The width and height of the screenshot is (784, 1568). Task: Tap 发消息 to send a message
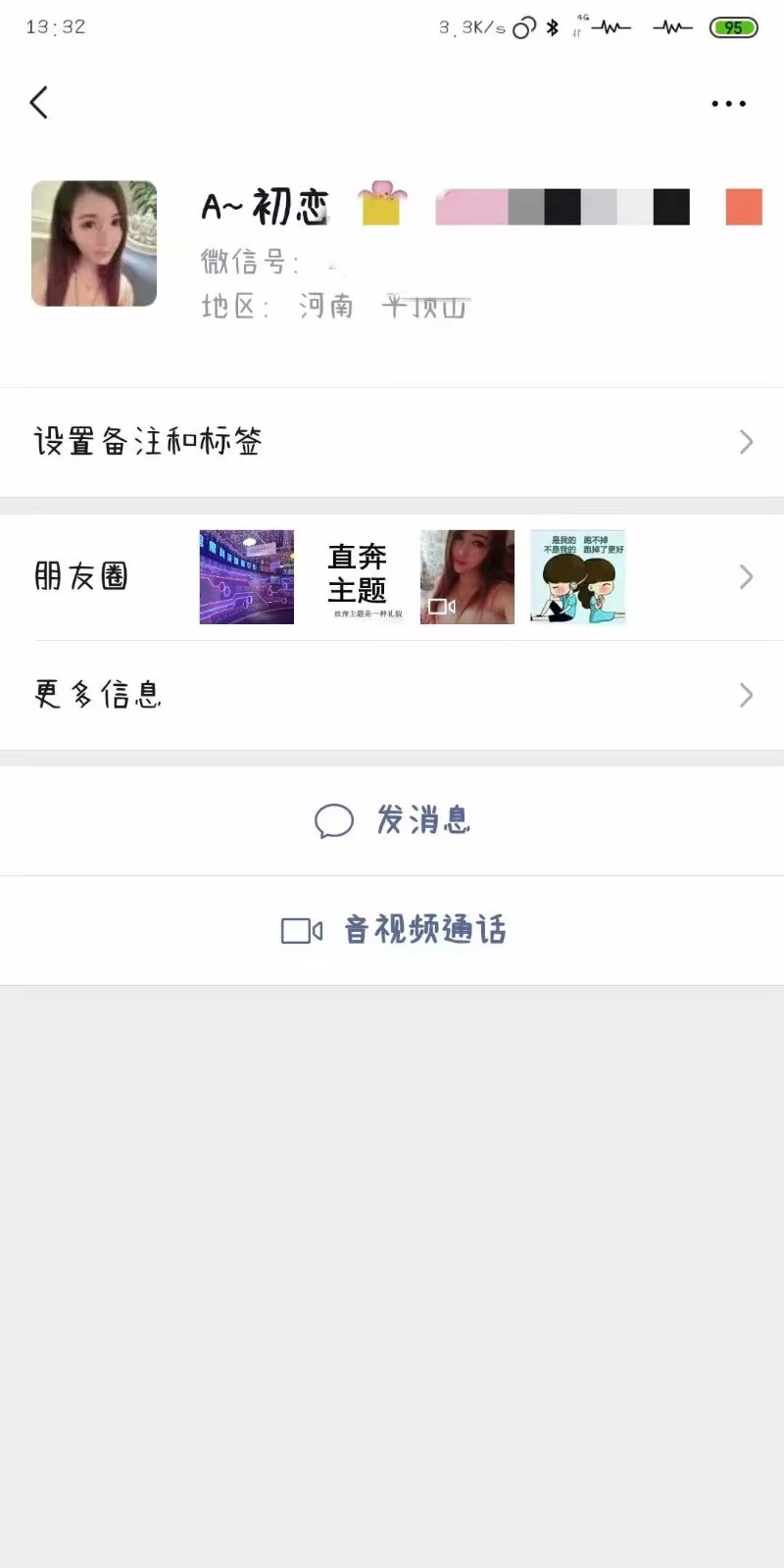coord(393,820)
